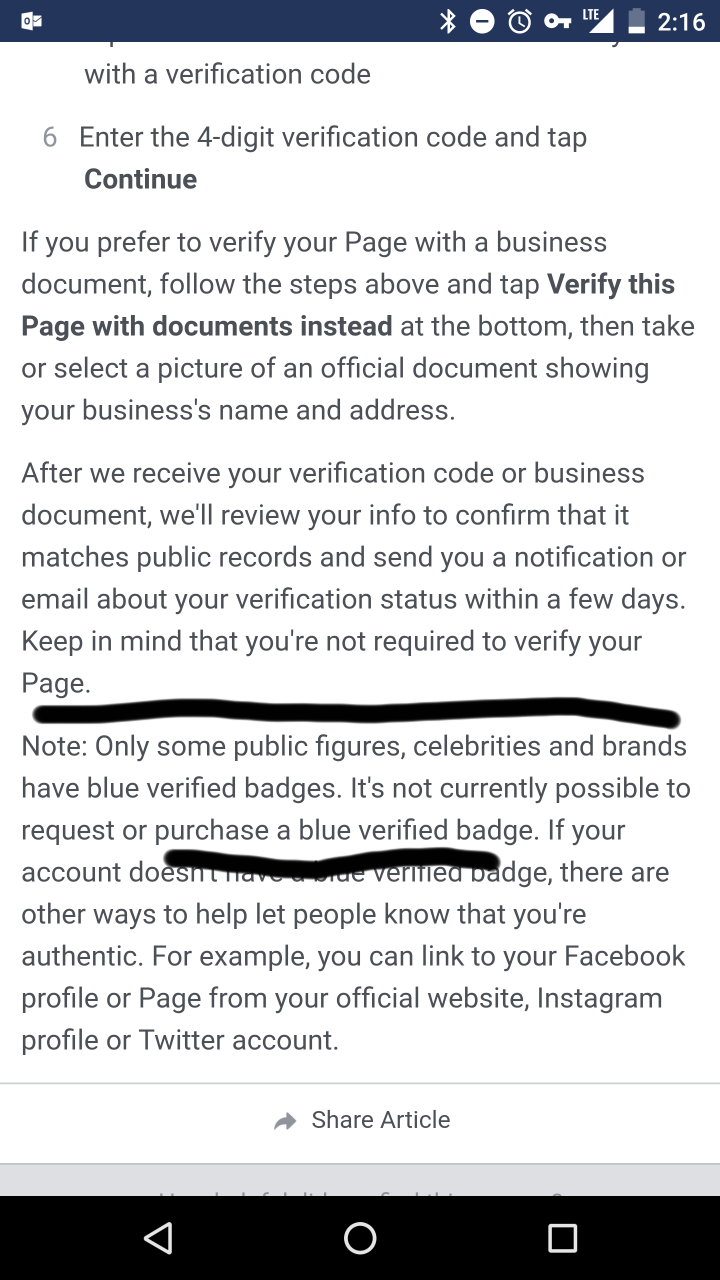Screen dimensions: 720x1280
Task: Open the home screen via home button
Action: coord(360,1238)
